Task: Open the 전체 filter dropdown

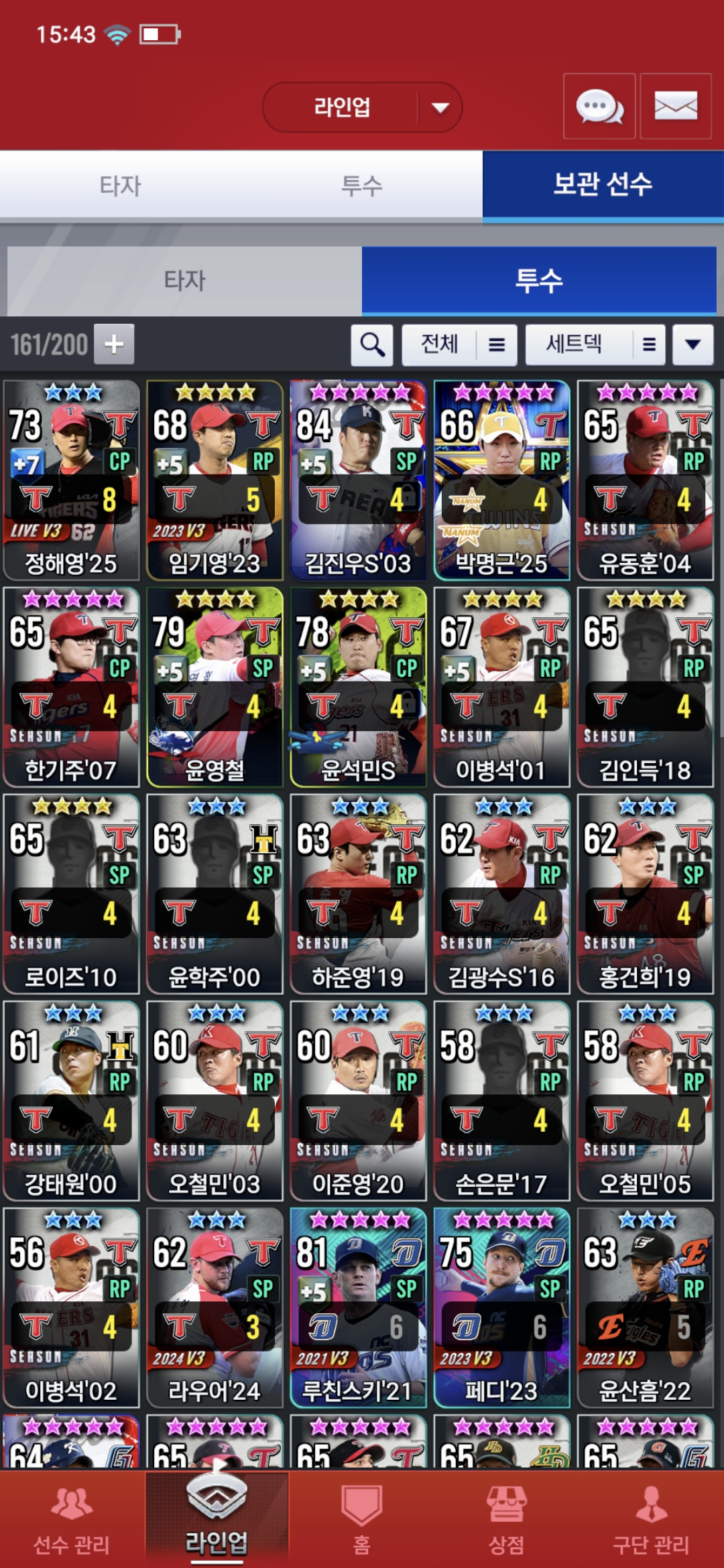Action: pyautogui.click(x=459, y=344)
